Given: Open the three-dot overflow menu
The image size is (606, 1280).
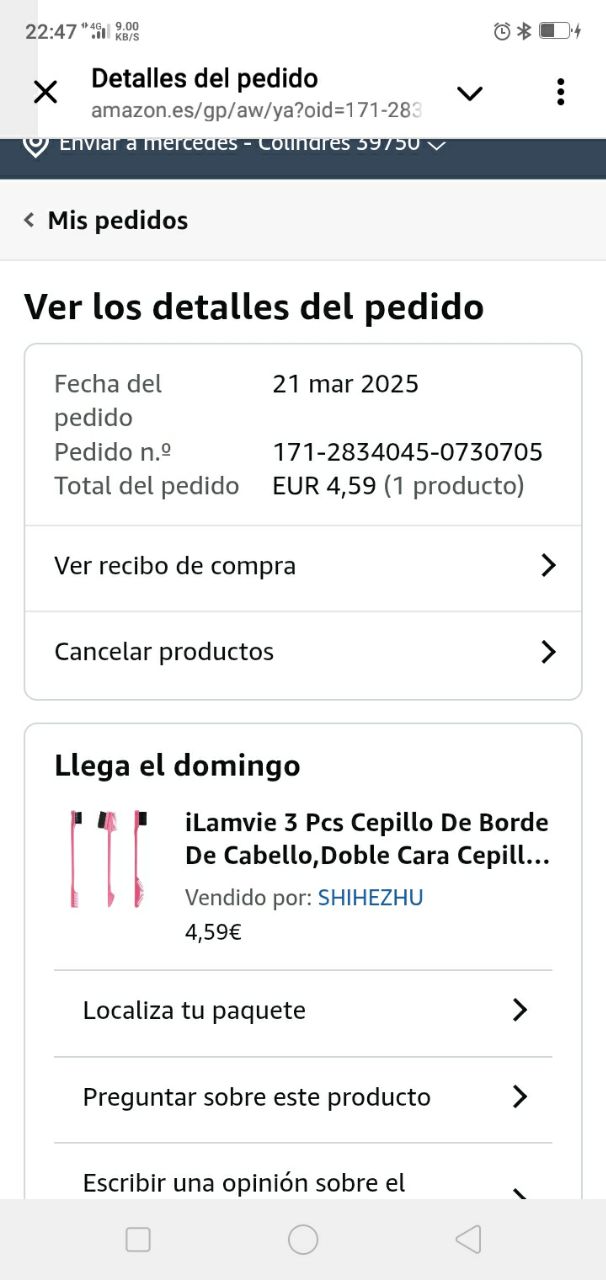Looking at the screenshot, I should pyautogui.click(x=560, y=92).
